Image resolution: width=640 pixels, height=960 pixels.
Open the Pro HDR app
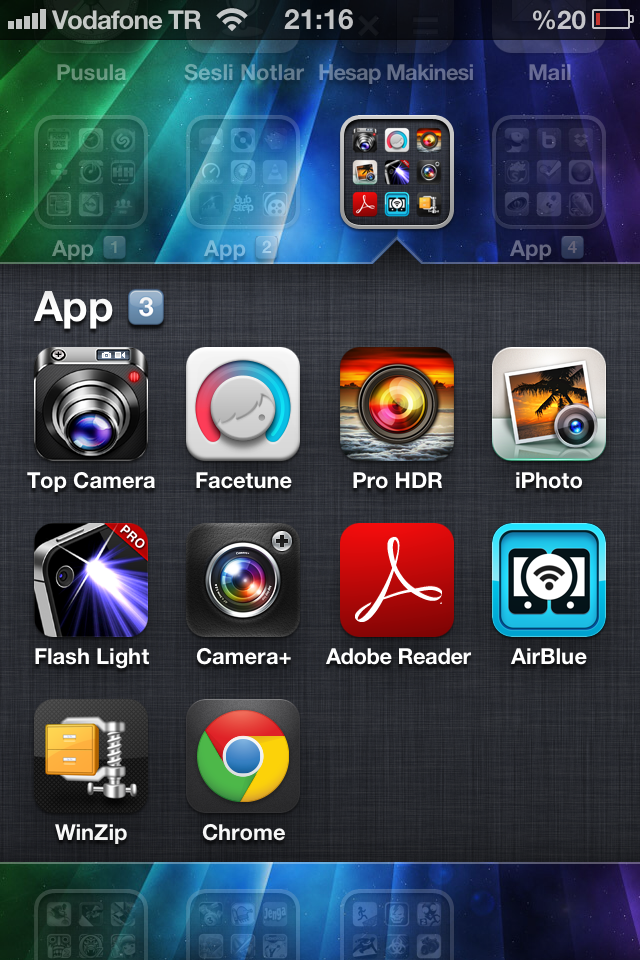(397, 404)
